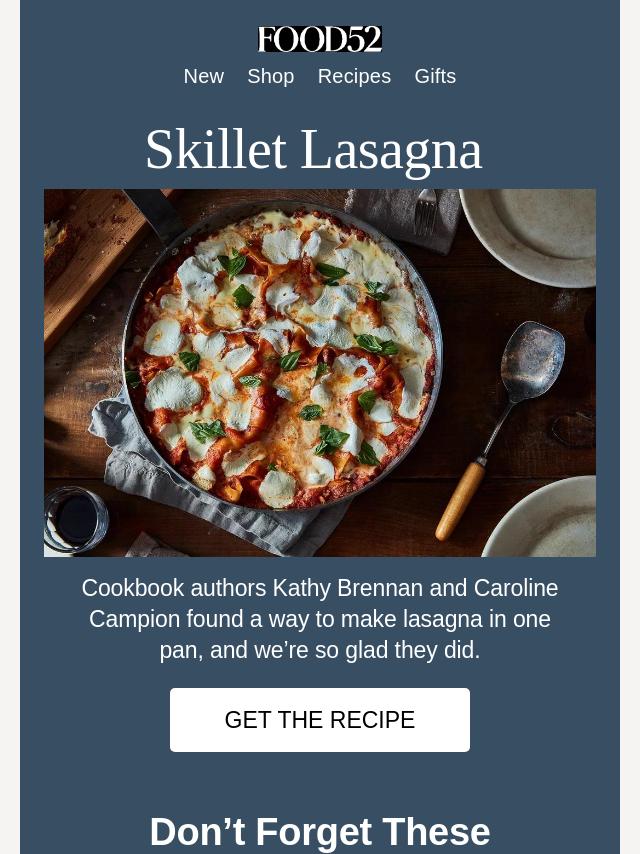
Task: Open the Recipes link
Action: coord(354,76)
